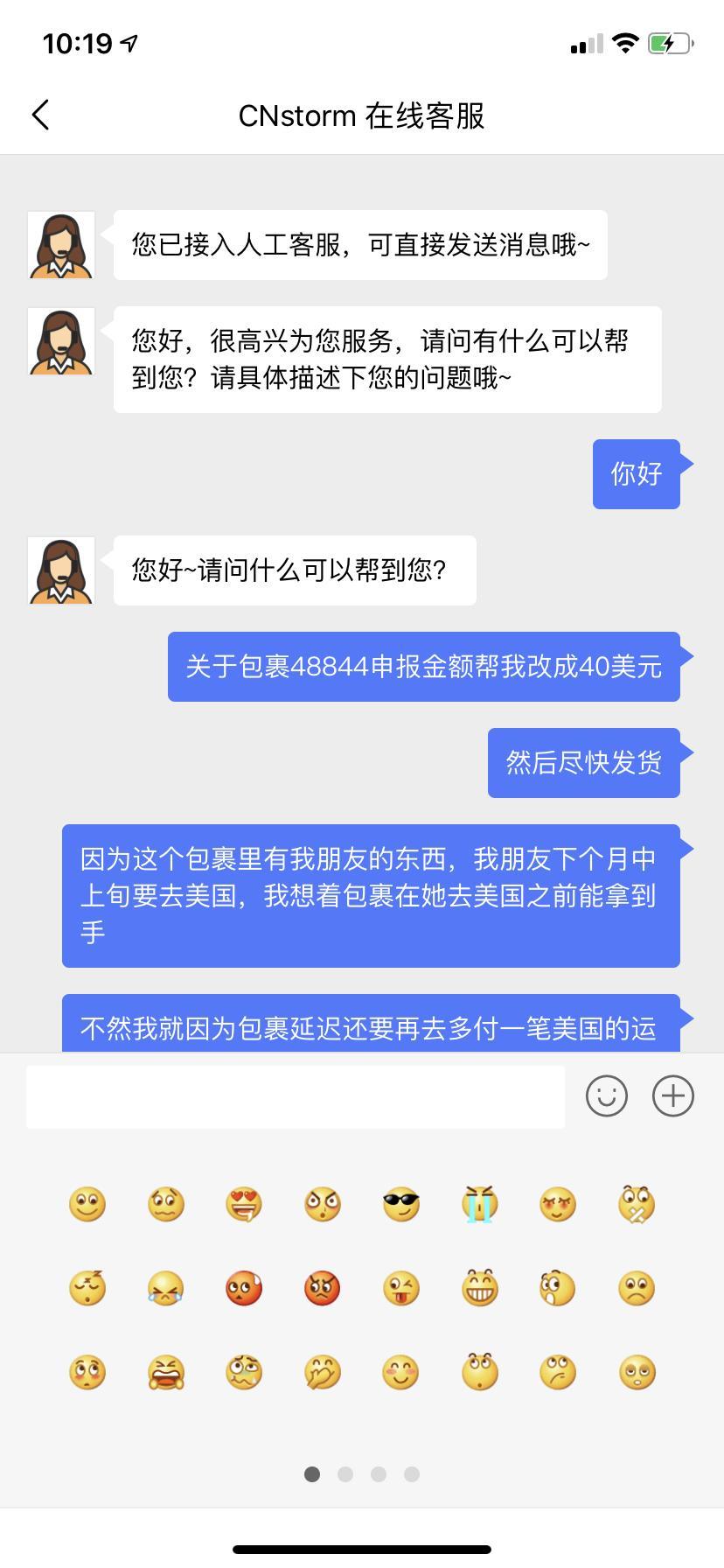Viewport: 724px width, 1568px height.
Task: Go back from CNstorm online support
Action: (x=40, y=115)
